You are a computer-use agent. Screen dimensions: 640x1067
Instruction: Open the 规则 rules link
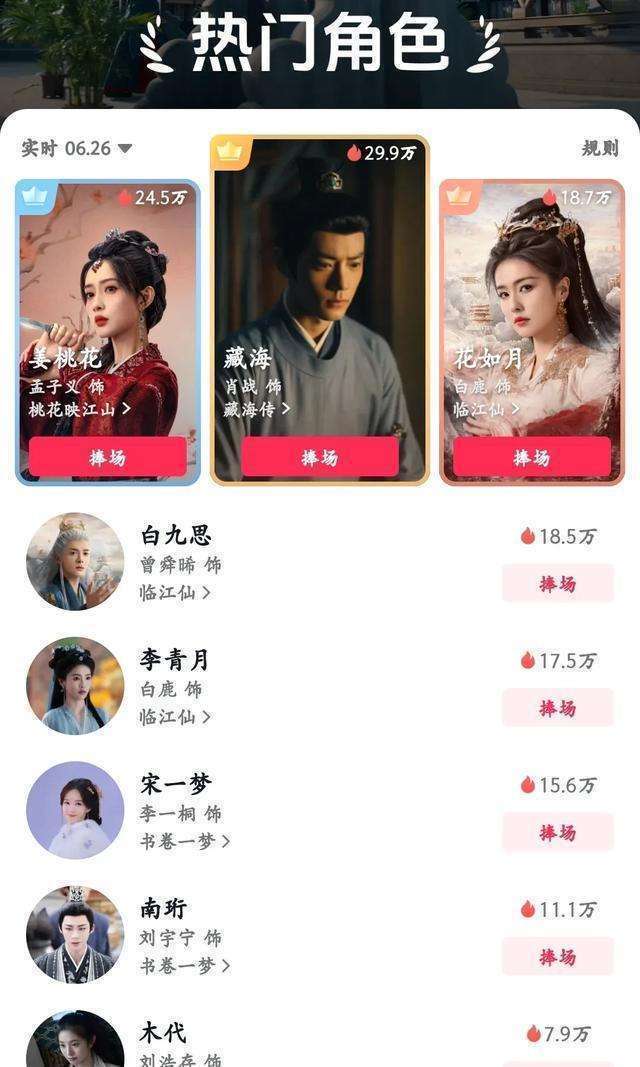coord(600,149)
